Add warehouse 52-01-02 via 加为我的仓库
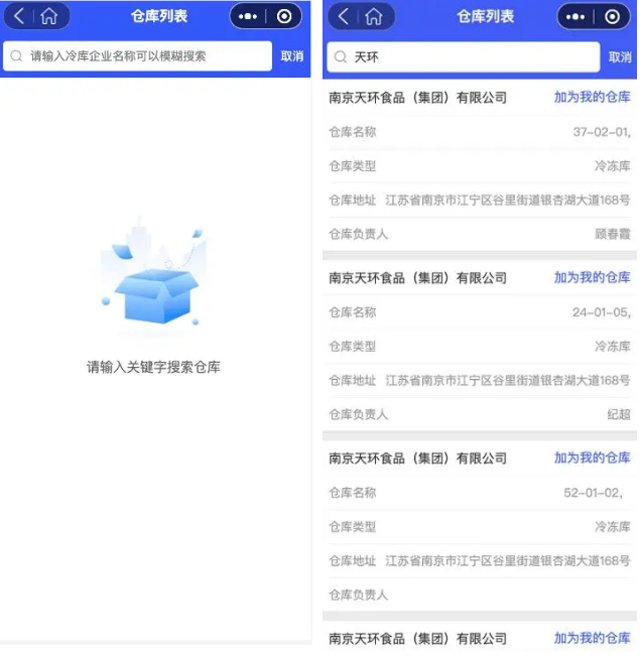This screenshot has width=640, height=655. point(592,457)
